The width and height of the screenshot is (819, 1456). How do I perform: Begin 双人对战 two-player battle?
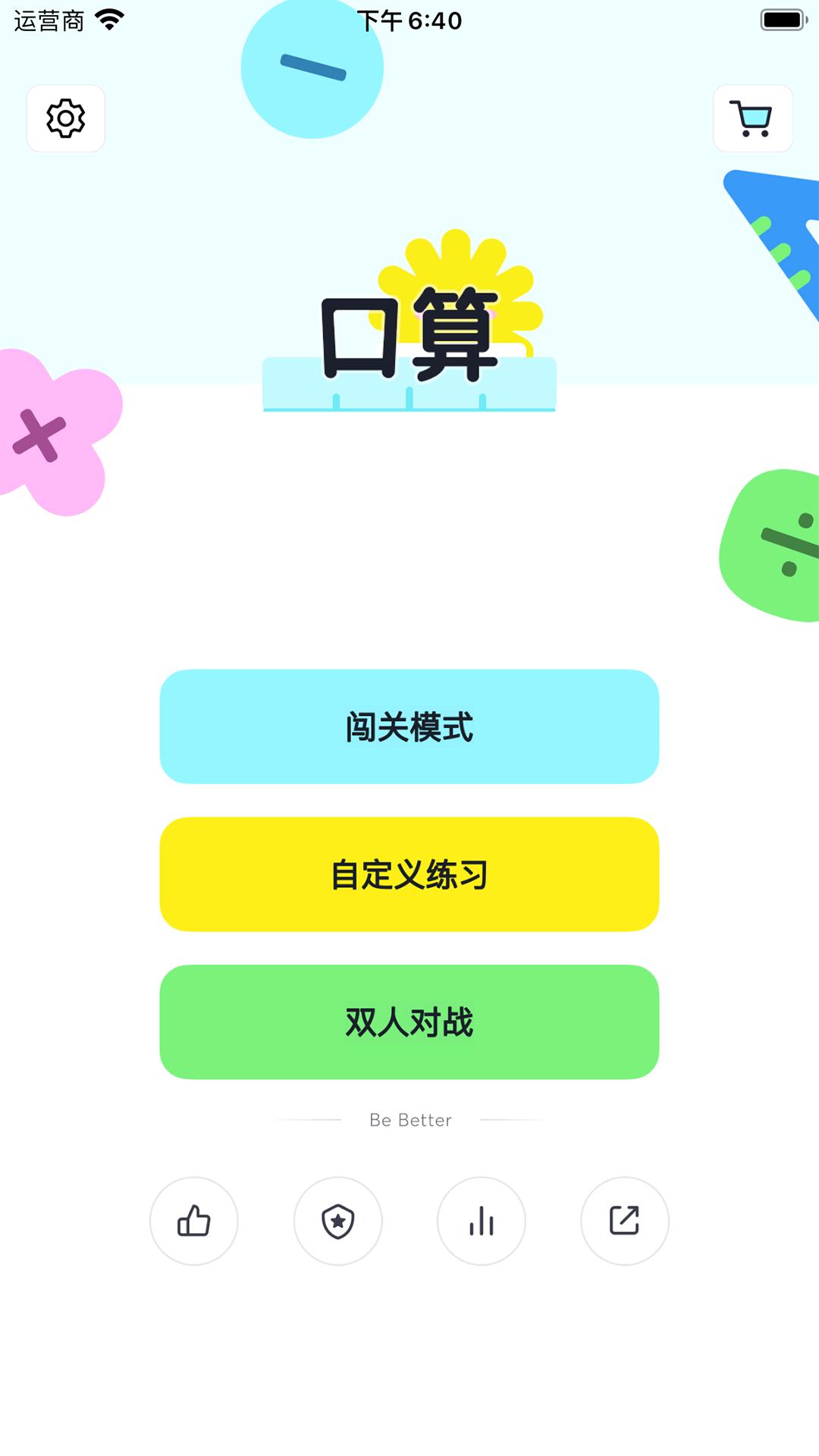pyautogui.click(x=409, y=1023)
